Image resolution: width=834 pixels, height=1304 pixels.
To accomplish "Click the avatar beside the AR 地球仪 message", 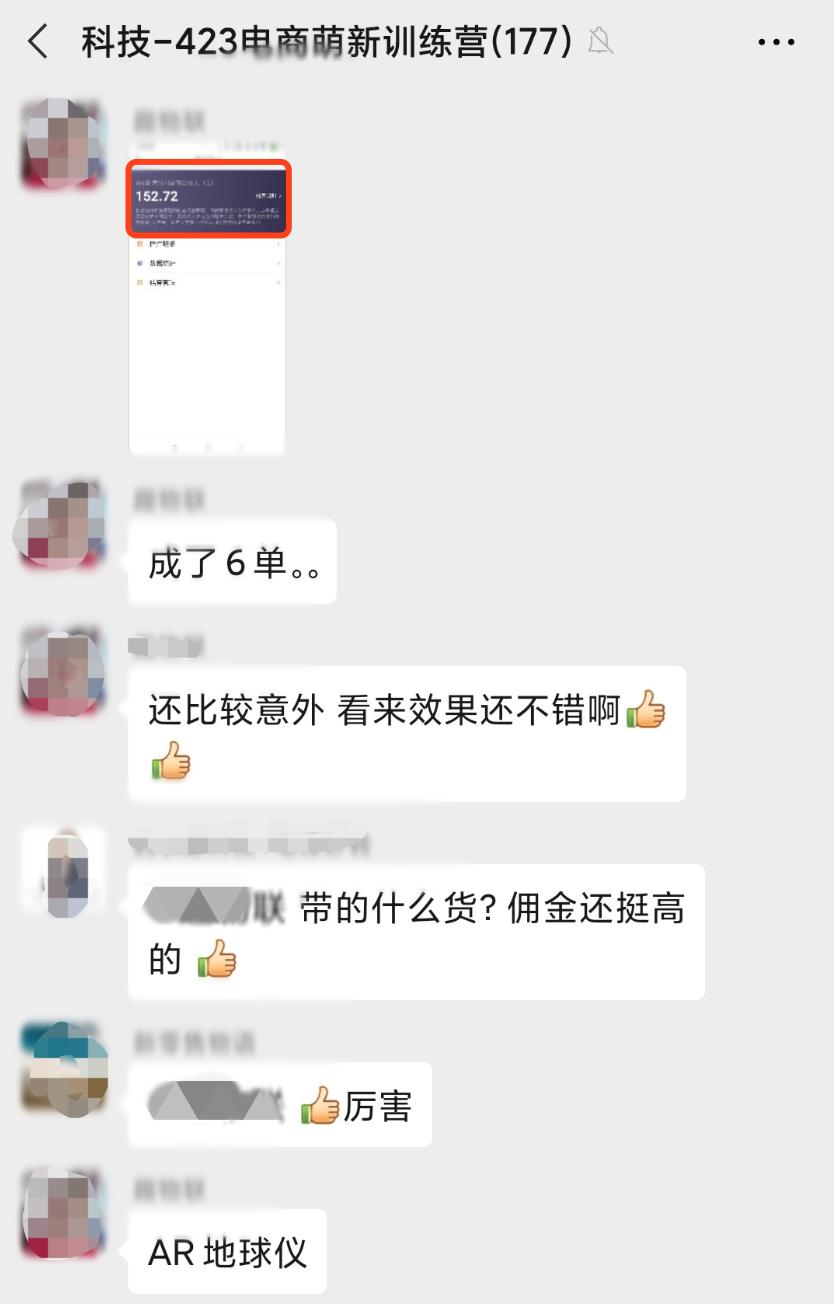I will (x=58, y=1216).
